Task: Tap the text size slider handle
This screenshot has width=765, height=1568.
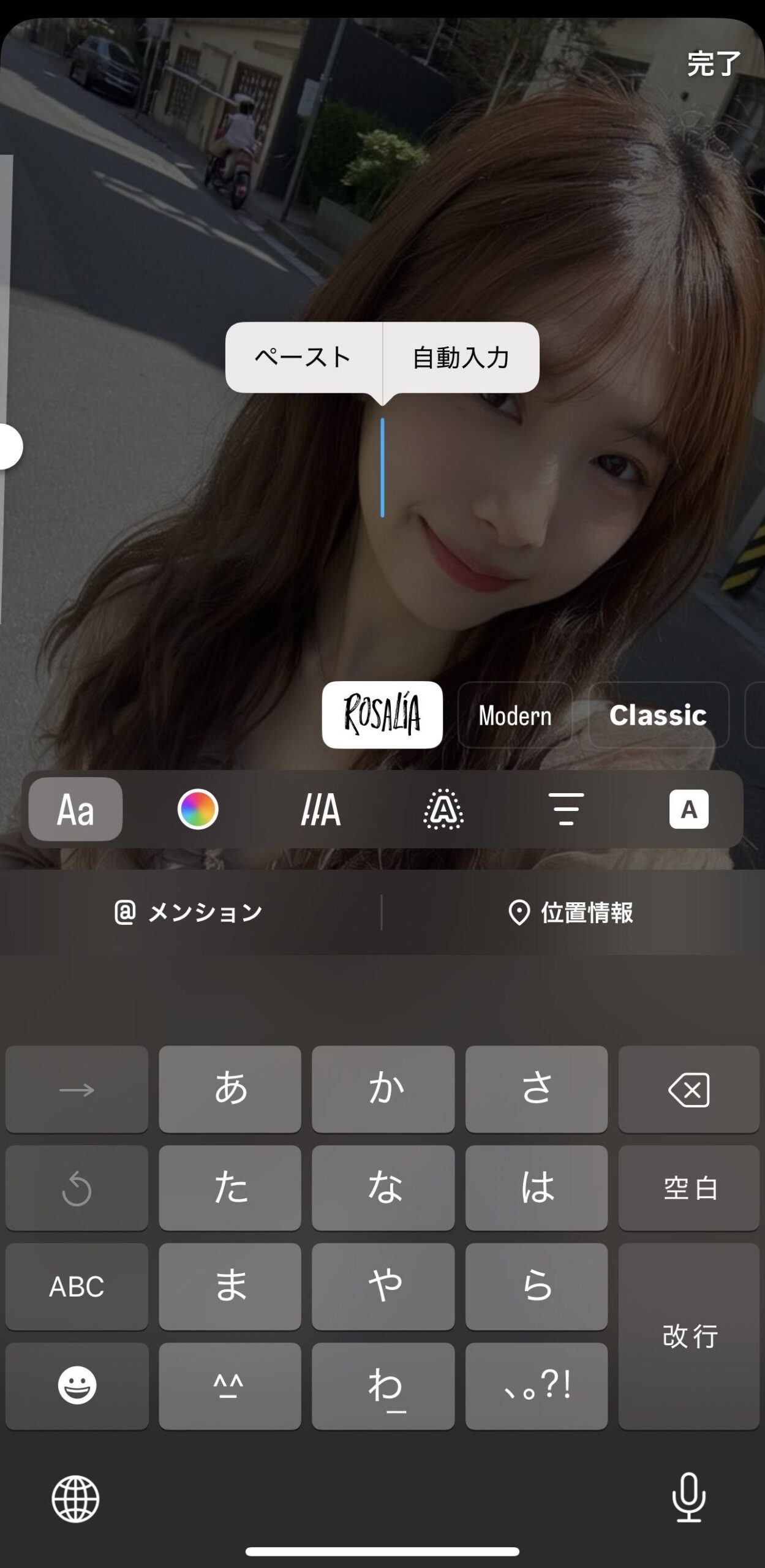Action: point(9,447)
